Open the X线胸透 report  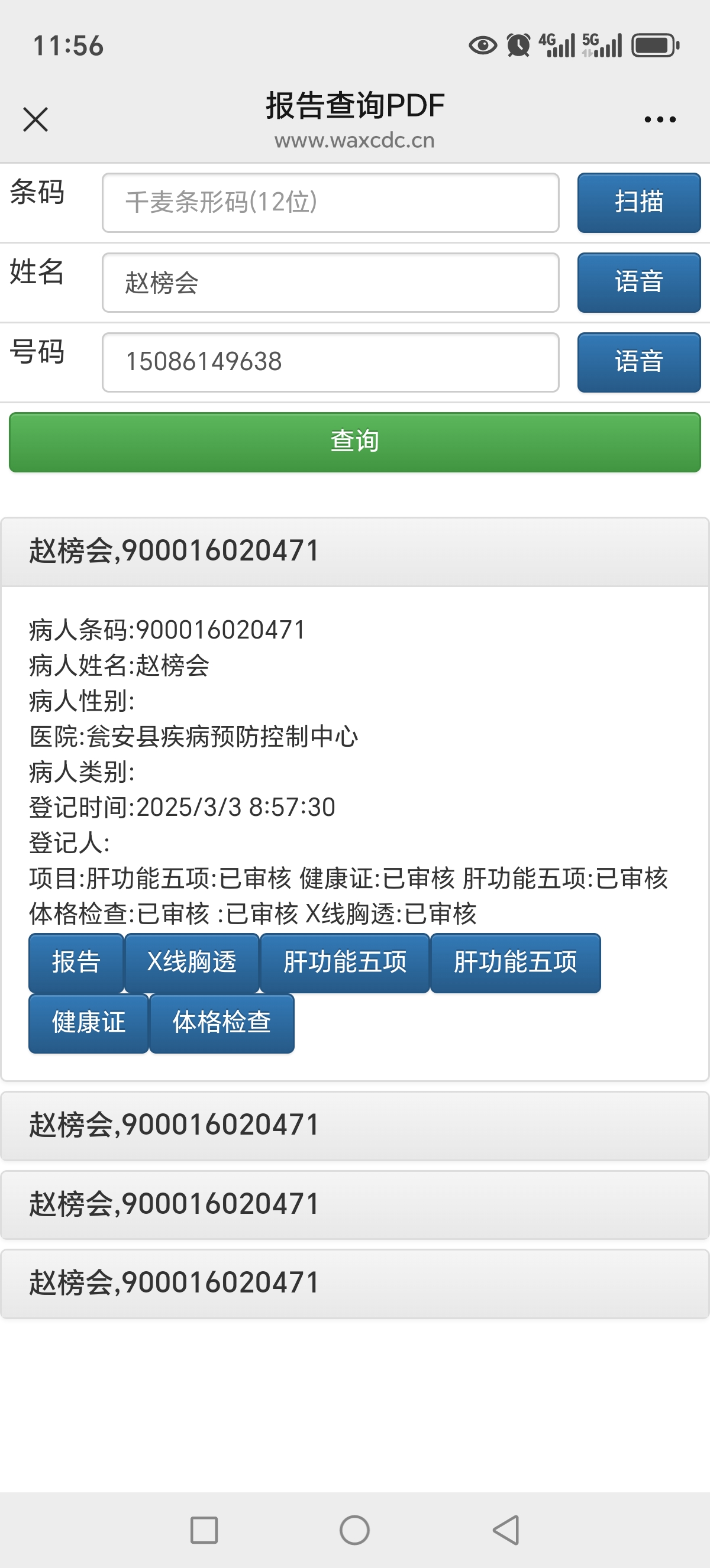[x=192, y=963]
